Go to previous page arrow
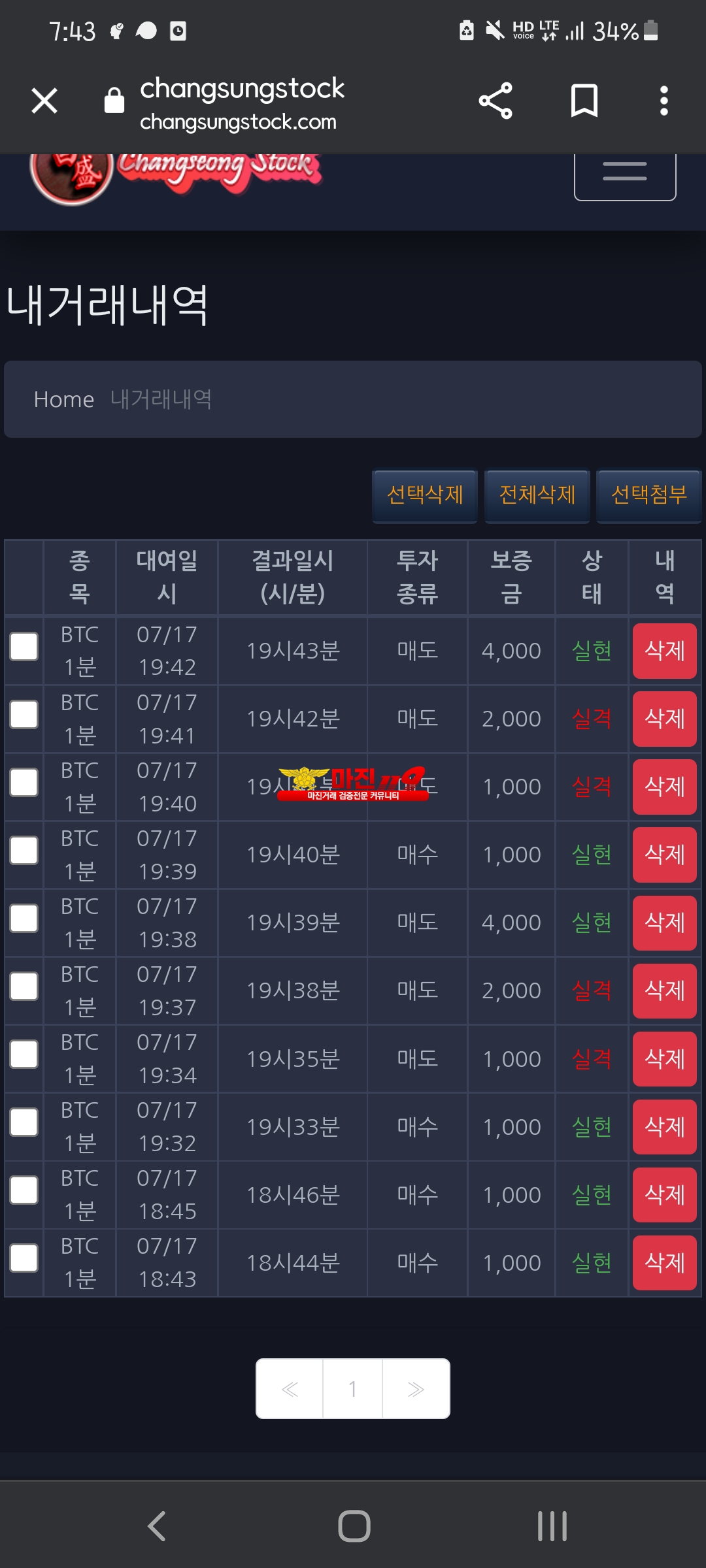Screen dimensions: 706x1568 (290, 1388)
